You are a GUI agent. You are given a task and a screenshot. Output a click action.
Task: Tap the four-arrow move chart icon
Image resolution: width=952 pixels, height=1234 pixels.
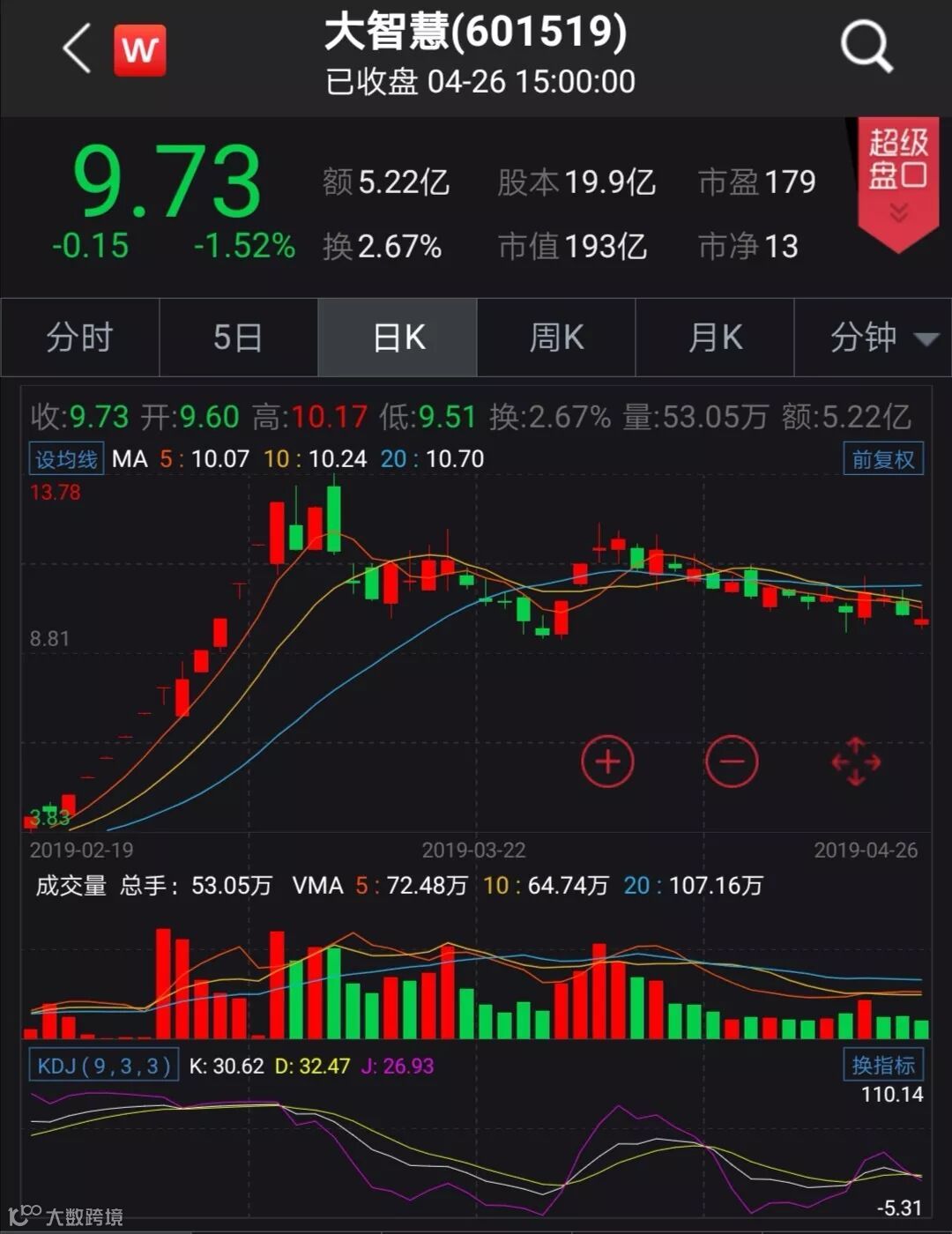pyautogui.click(x=856, y=762)
